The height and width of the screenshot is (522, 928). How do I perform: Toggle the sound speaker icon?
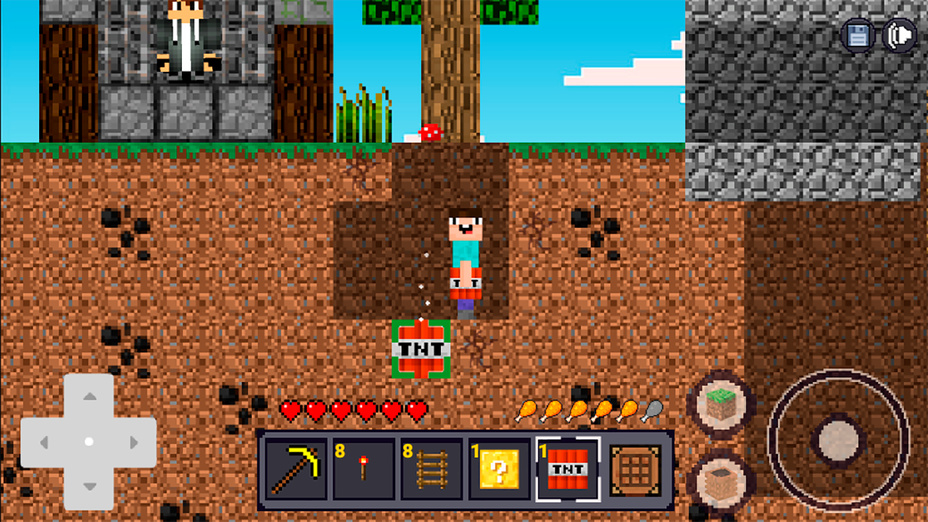pos(899,37)
